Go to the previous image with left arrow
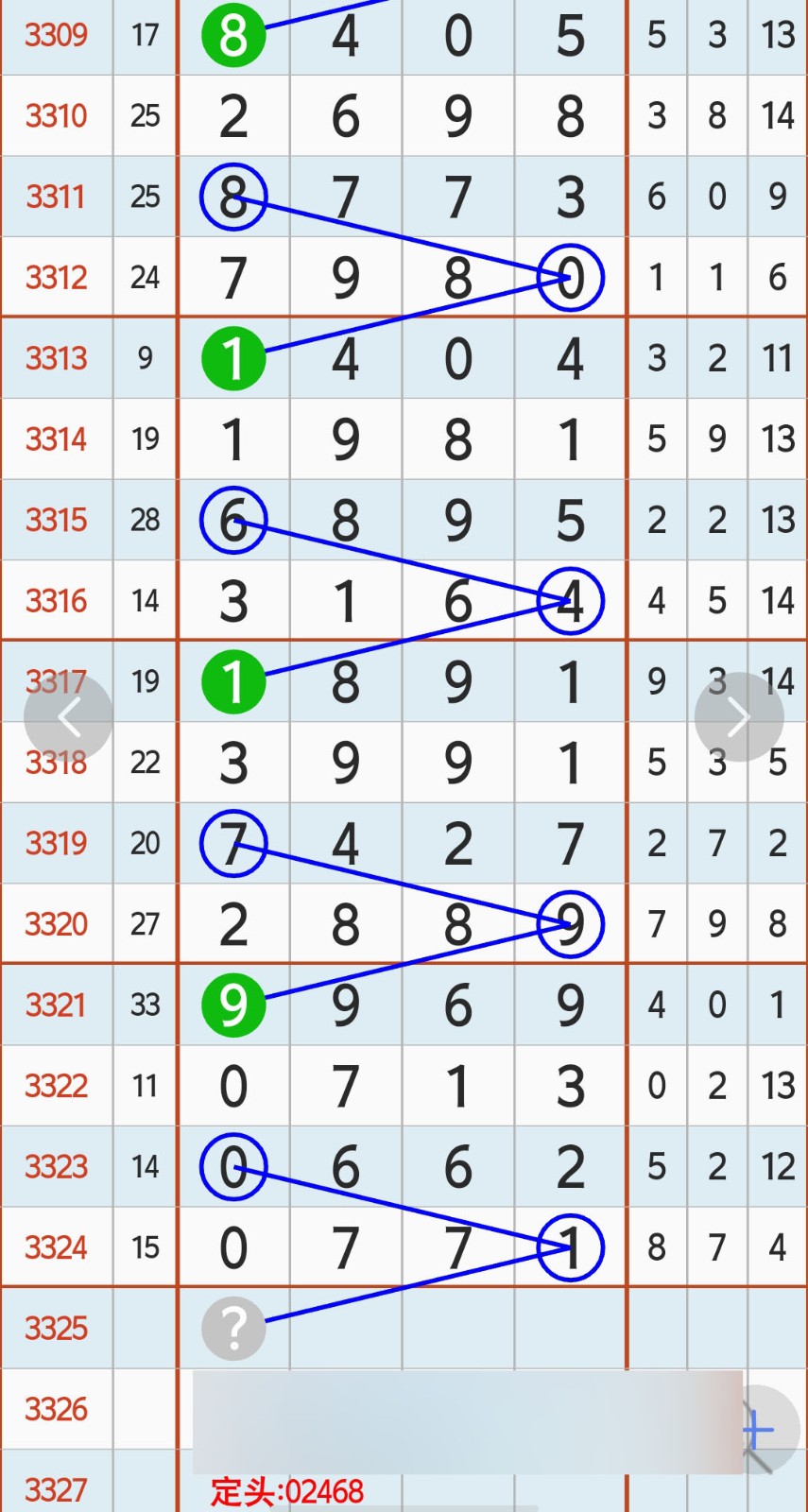This screenshot has width=808, height=1512. [x=68, y=717]
